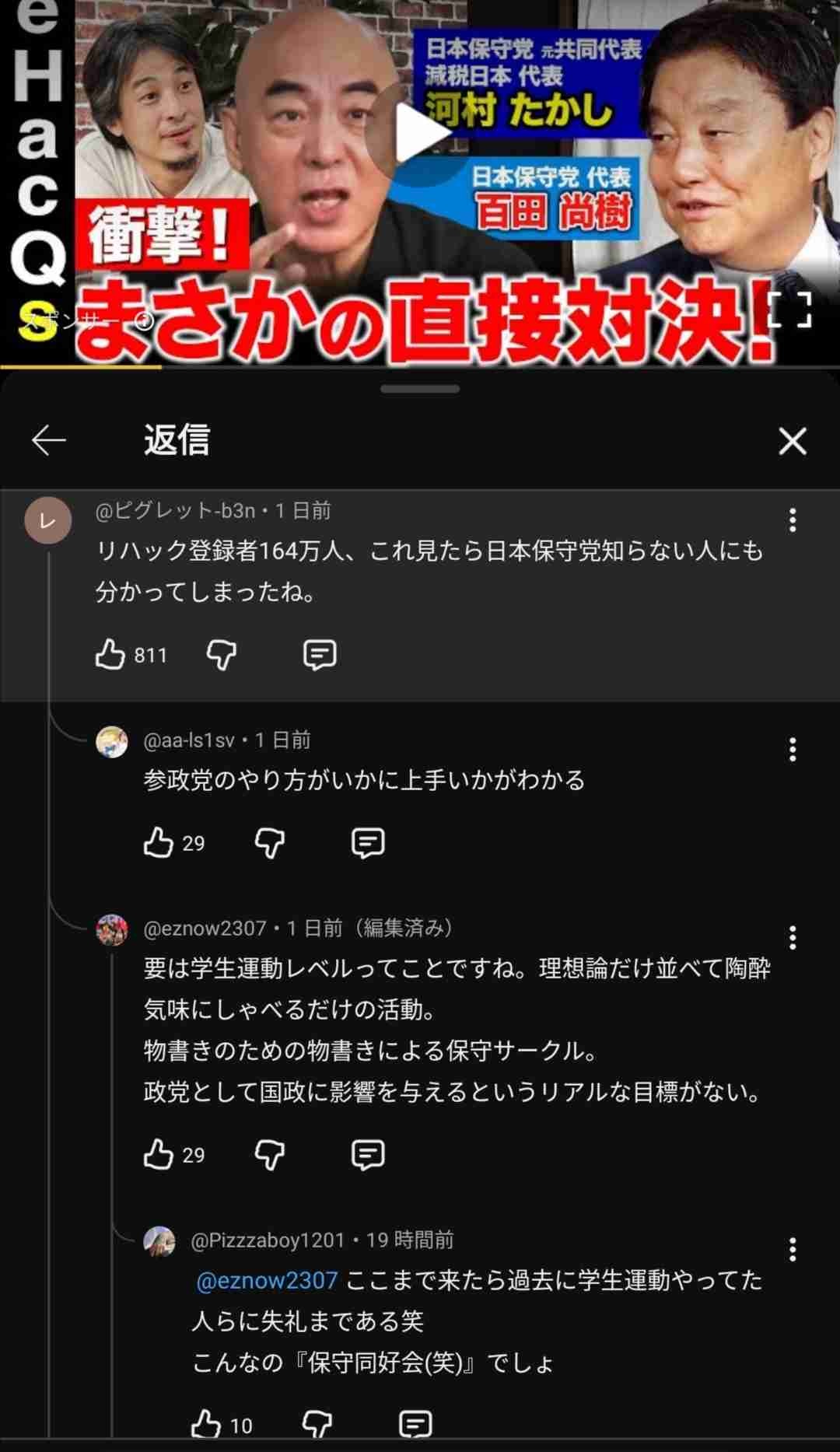Enter fullscreen video mode
Viewport: 840px width, 1452px height.
[x=789, y=310]
